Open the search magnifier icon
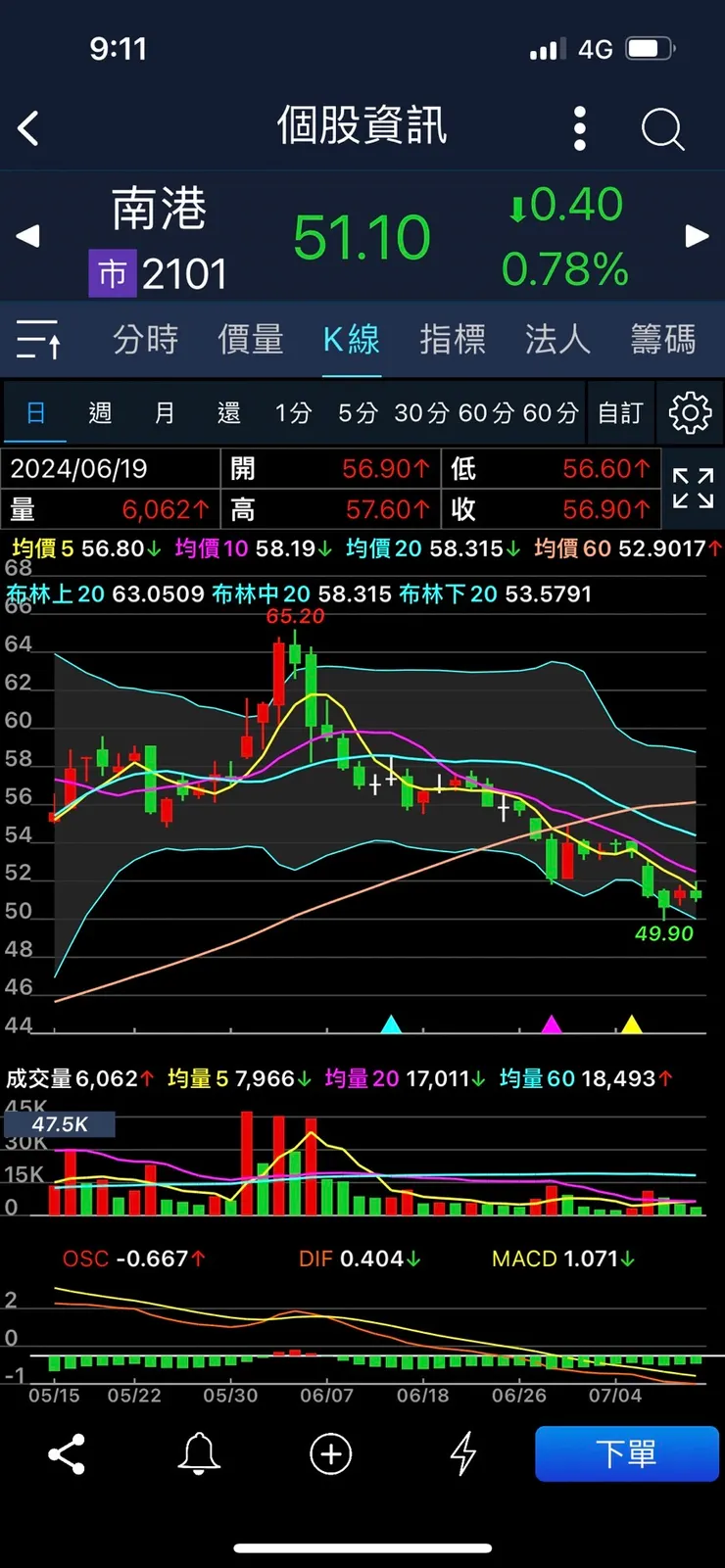Image resolution: width=725 pixels, height=1568 pixels. (x=661, y=128)
